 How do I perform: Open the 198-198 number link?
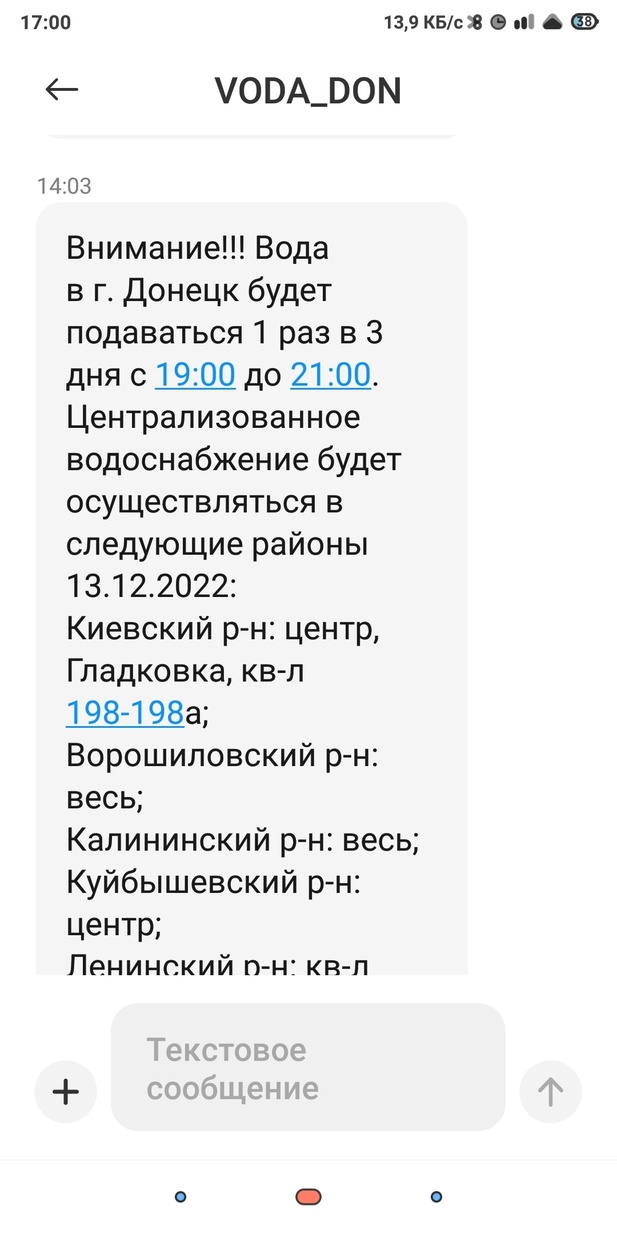point(126,713)
